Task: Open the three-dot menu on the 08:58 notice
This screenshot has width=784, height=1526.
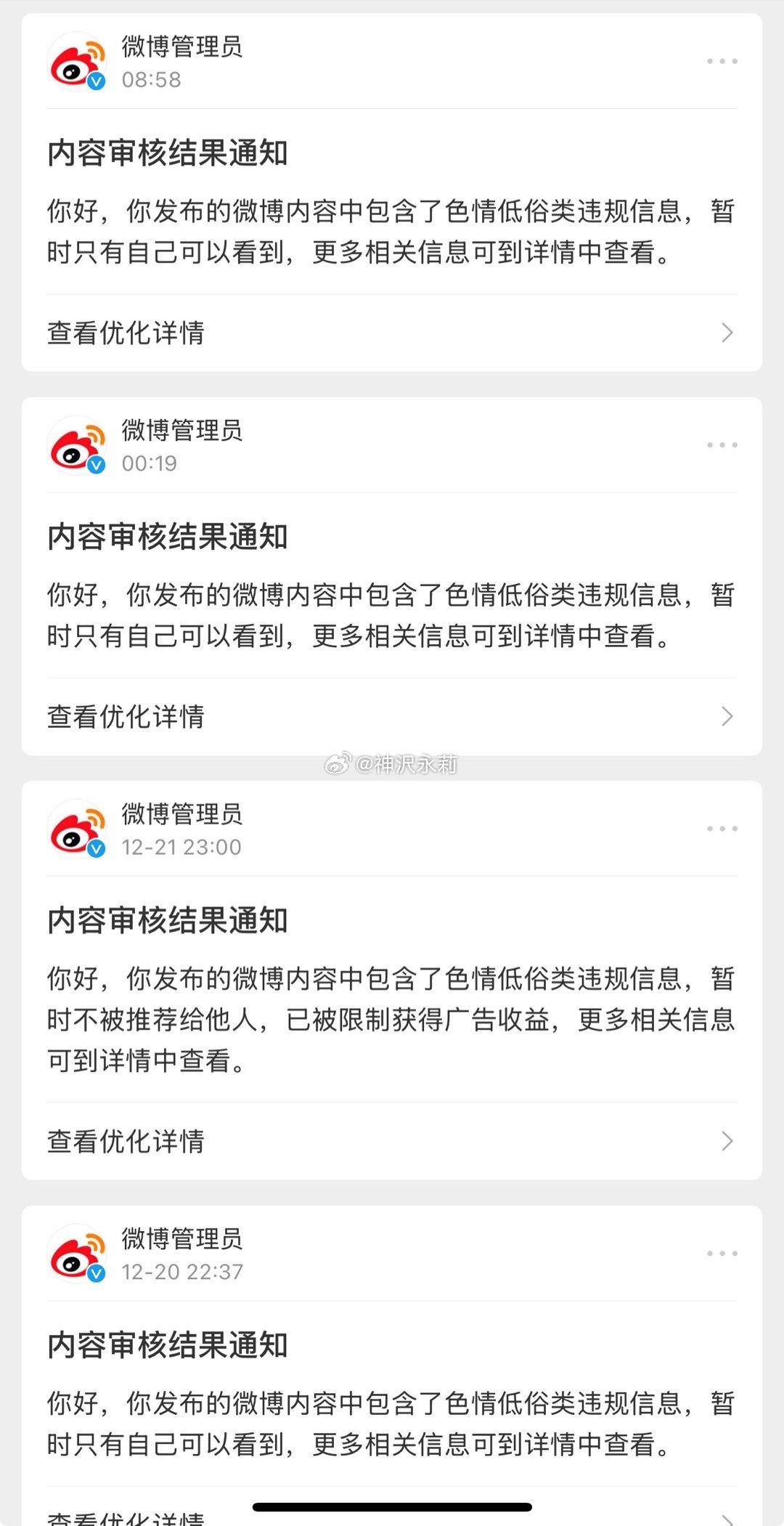Action: (722, 61)
